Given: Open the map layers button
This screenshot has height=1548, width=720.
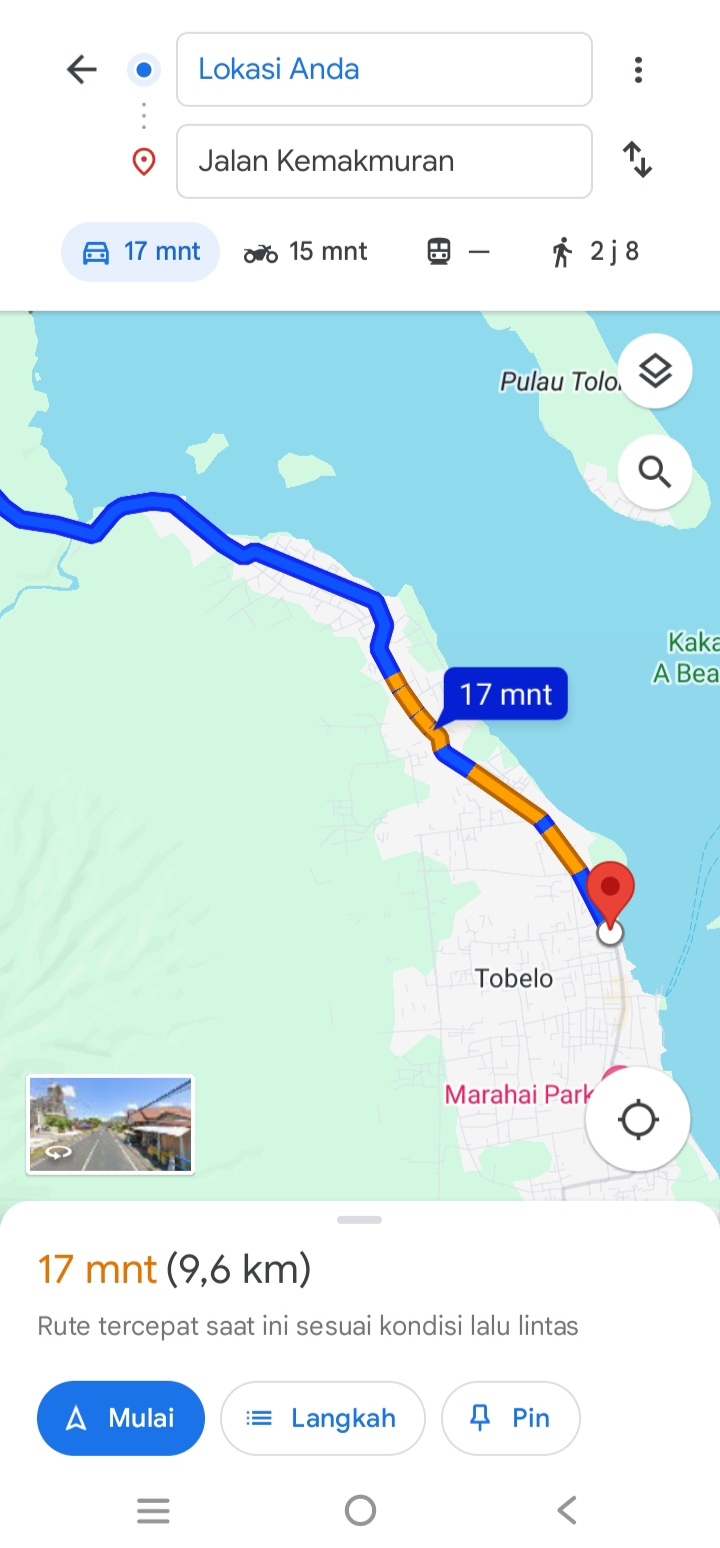Looking at the screenshot, I should point(655,371).
